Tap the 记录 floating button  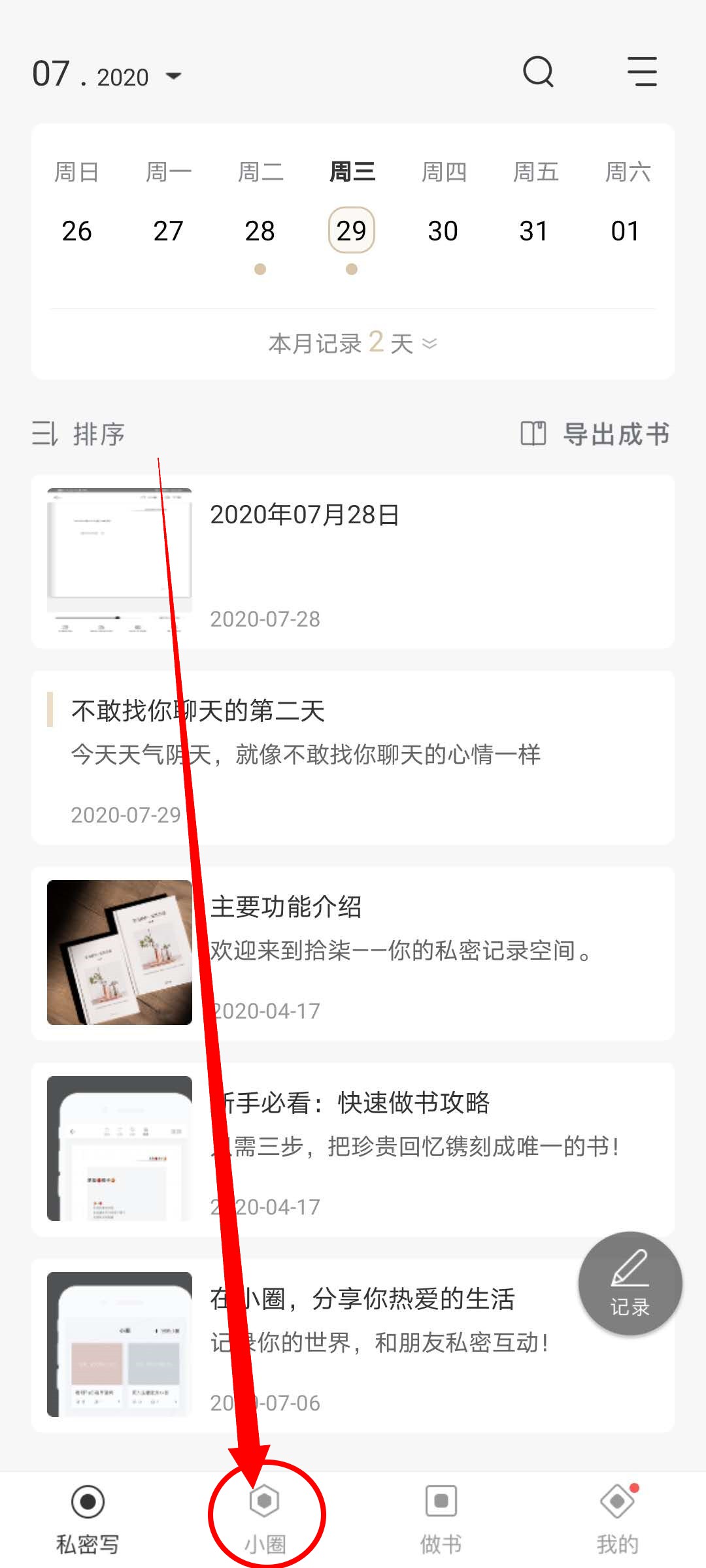[x=630, y=1283]
